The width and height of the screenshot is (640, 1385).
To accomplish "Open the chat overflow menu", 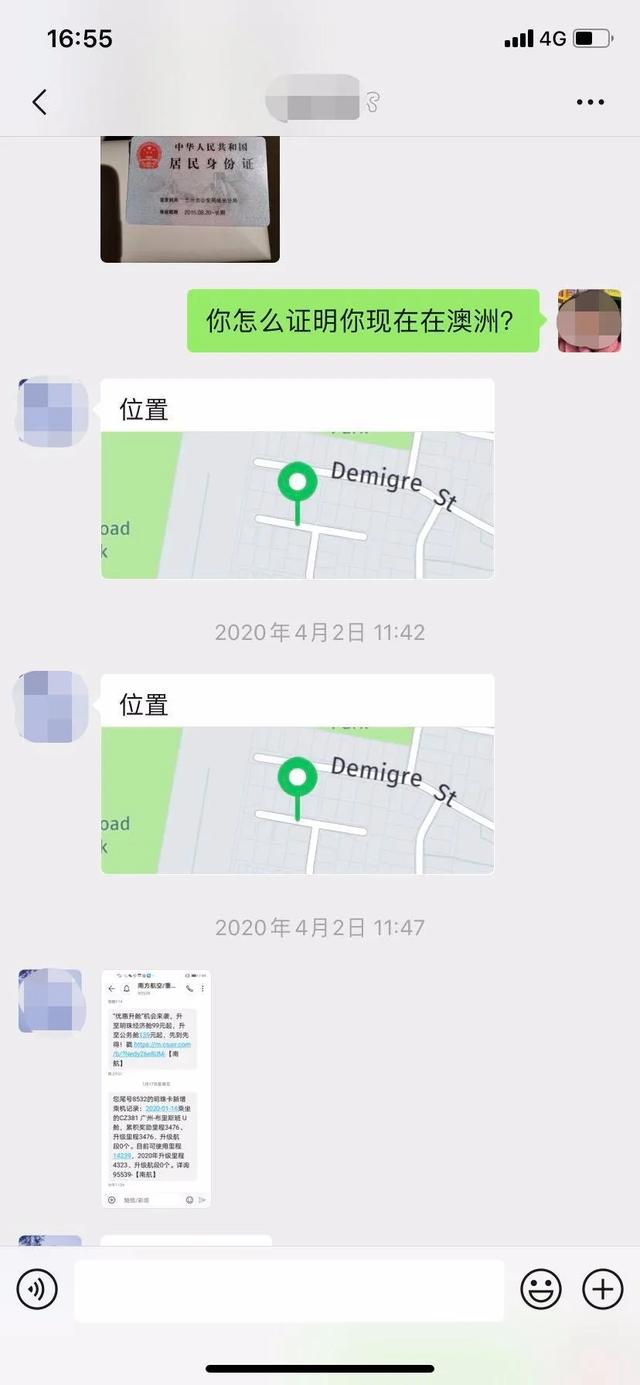I will pyautogui.click(x=590, y=102).
